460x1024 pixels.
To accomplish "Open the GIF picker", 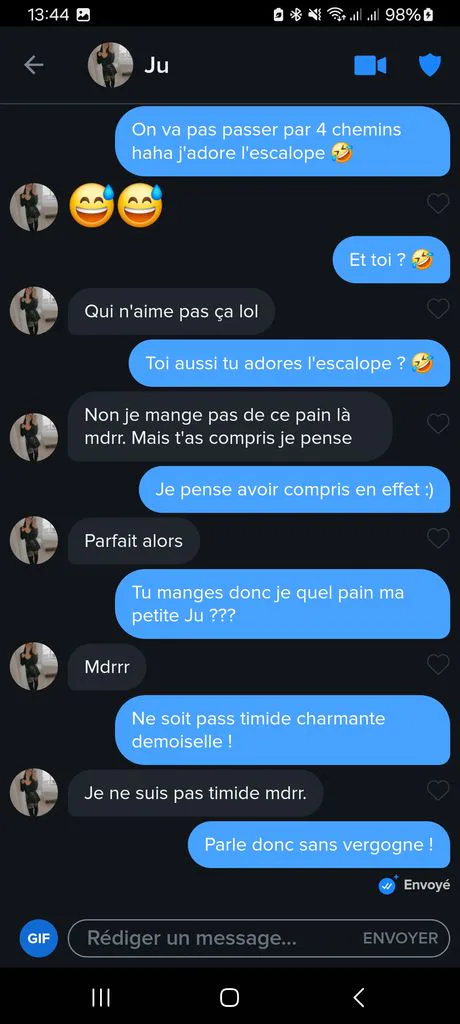I will (39, 938).
